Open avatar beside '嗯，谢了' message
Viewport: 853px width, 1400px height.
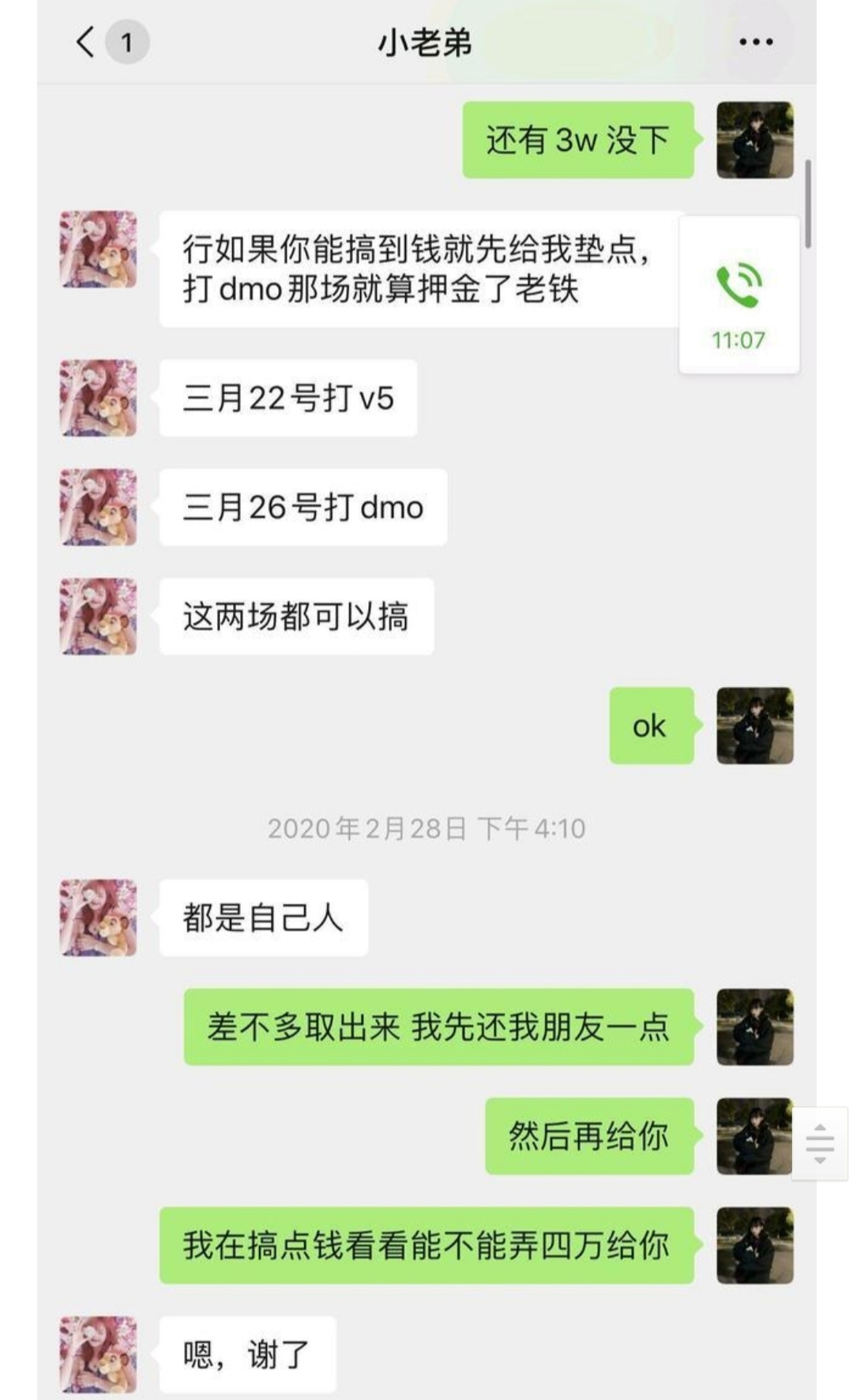pos(99,1350)
